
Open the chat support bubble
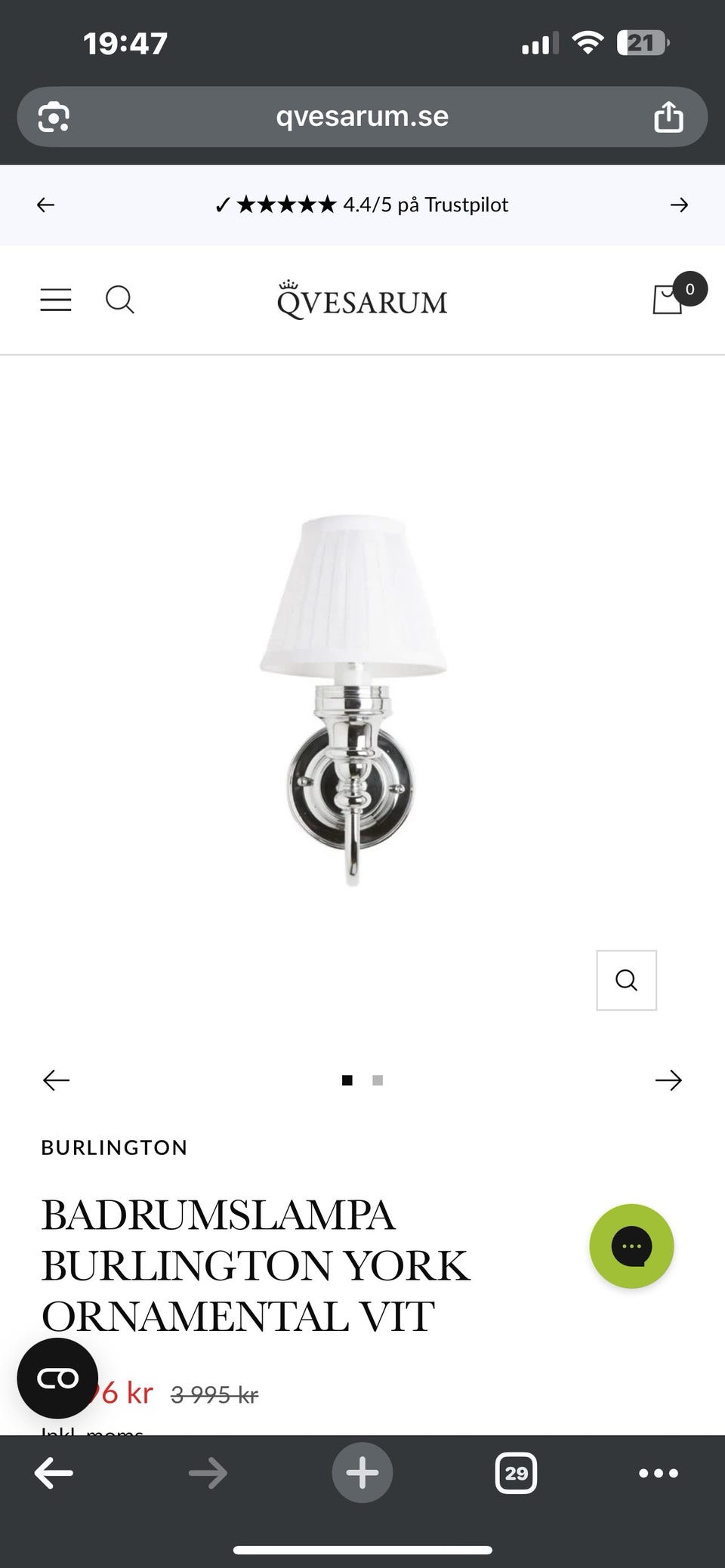pos(631,1246)
